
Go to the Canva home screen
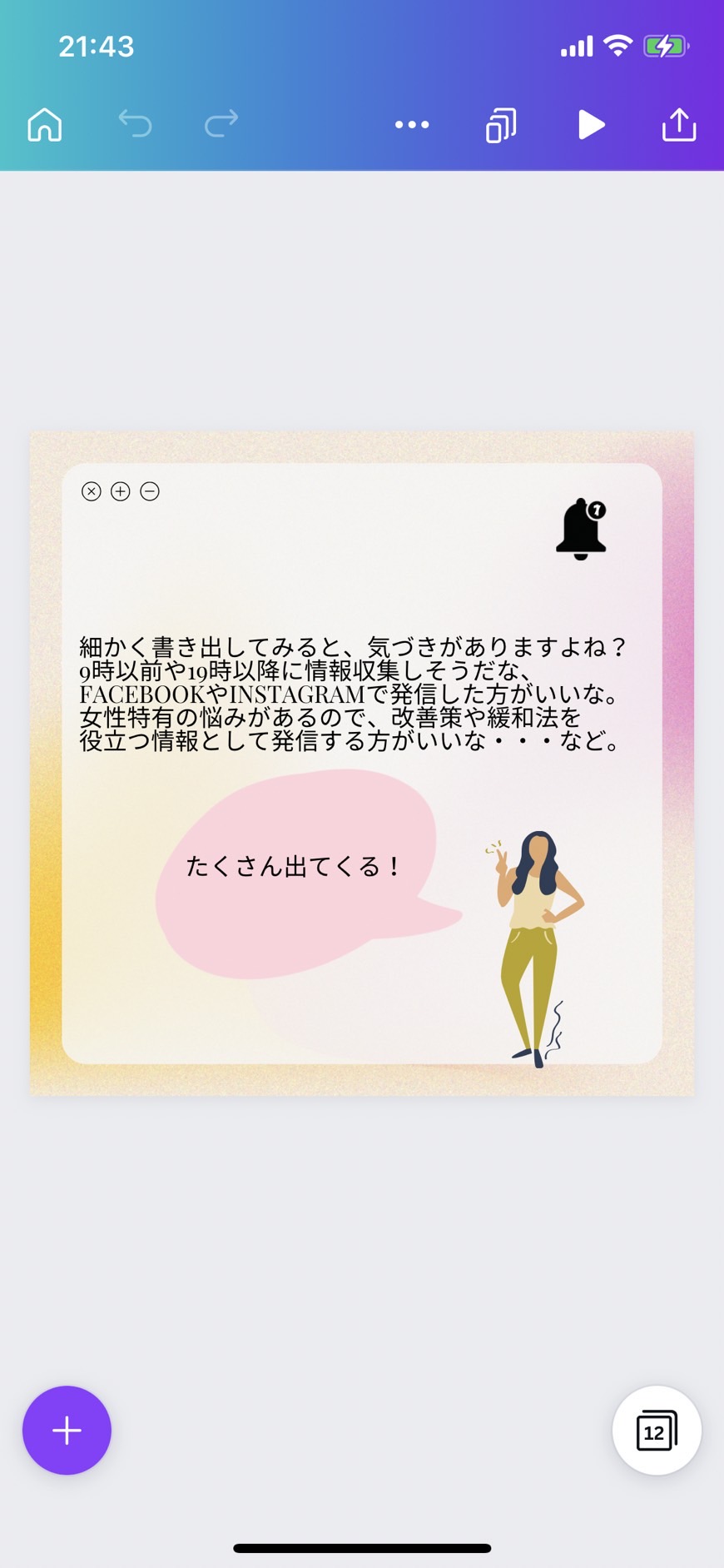[x=45, y=125]
